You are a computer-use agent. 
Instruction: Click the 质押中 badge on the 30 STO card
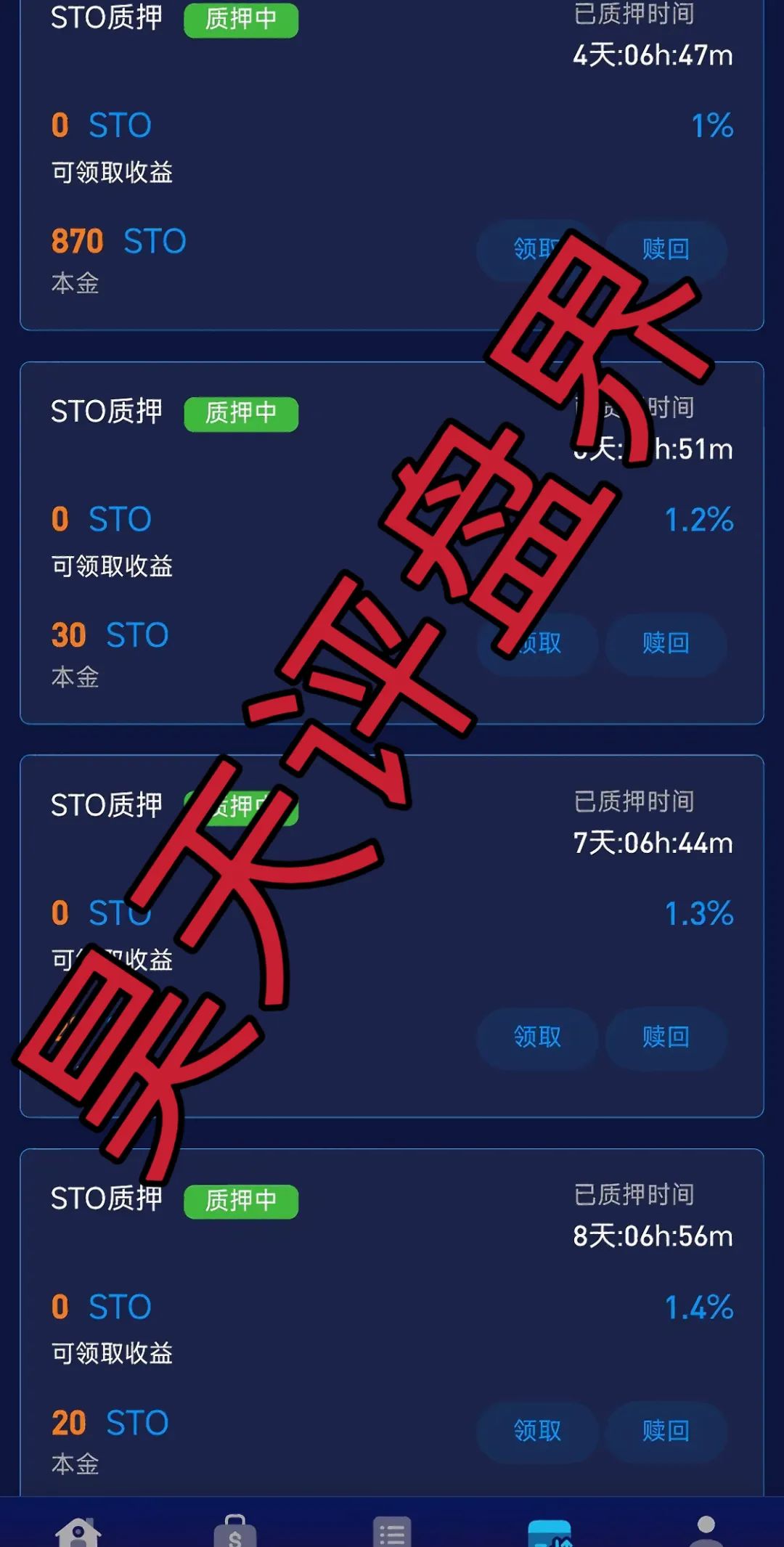click(x=240, y=414)
